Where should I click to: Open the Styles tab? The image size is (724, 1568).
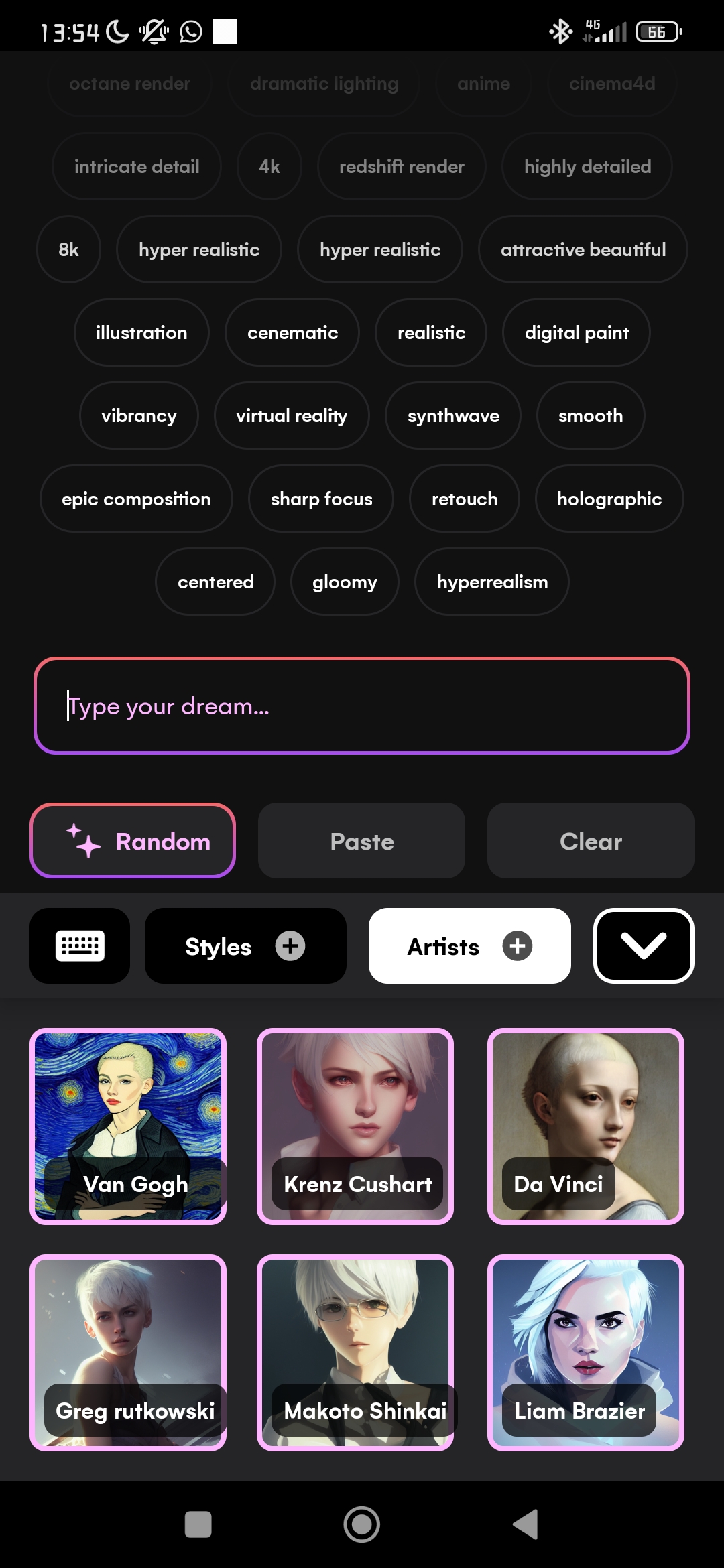click(x=245, y=946)
